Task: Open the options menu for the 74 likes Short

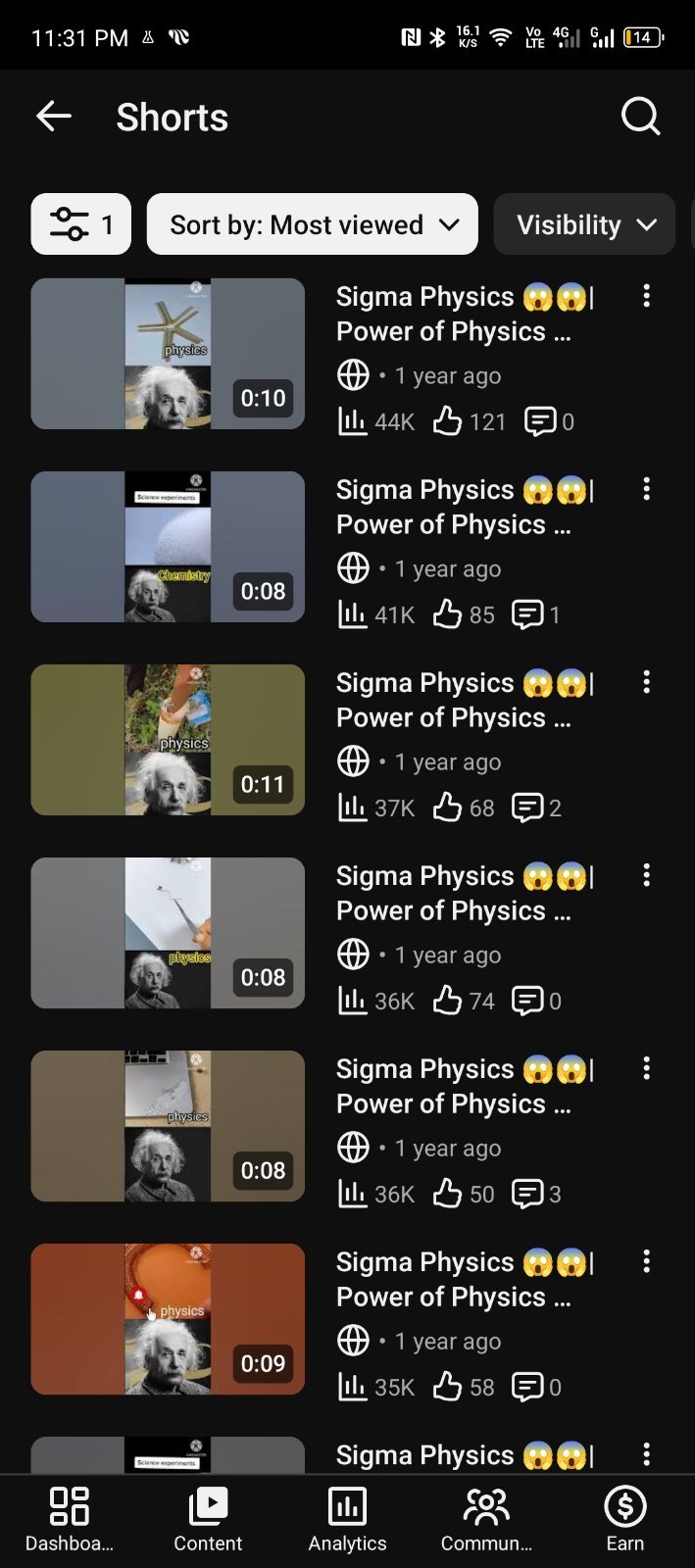Action: tap(646, 875)
